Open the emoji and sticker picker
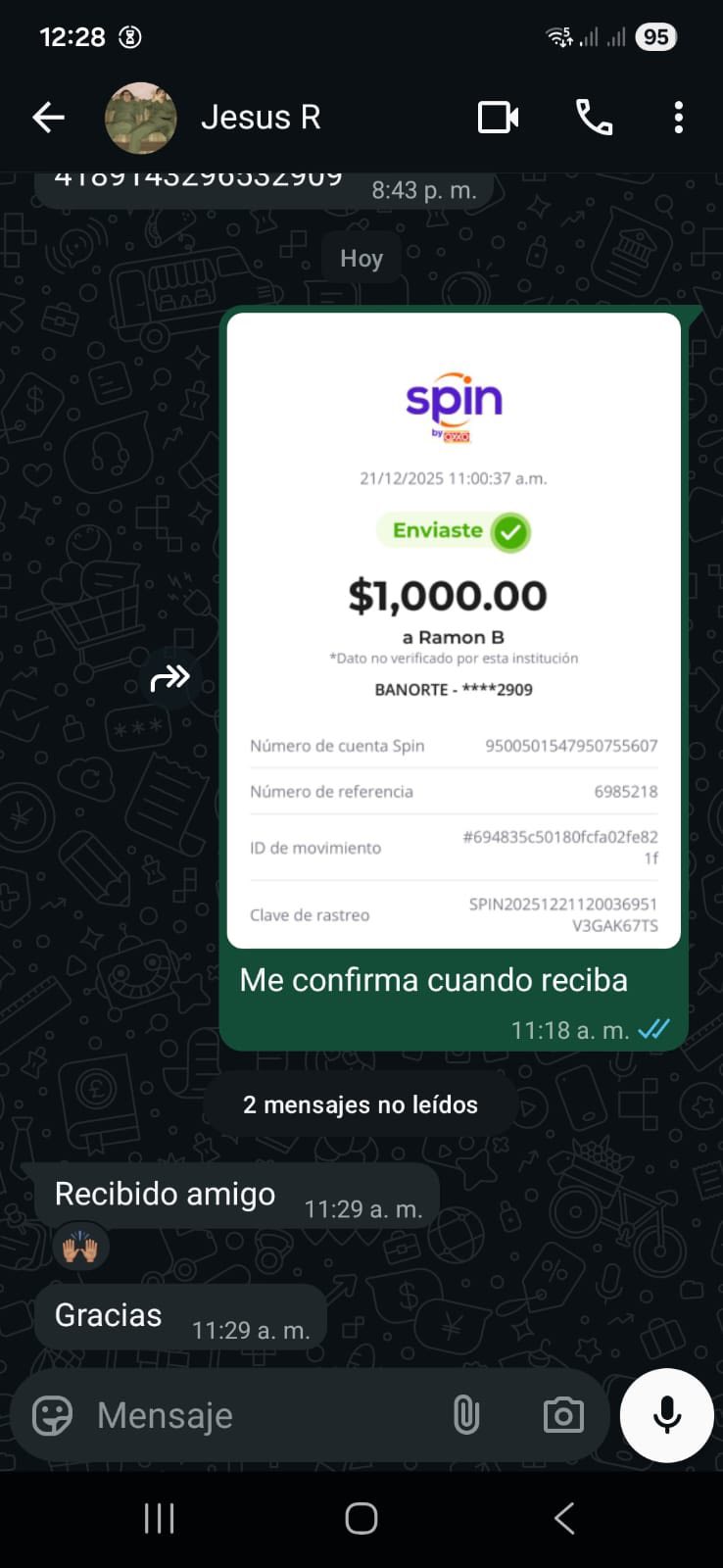 53,1415
